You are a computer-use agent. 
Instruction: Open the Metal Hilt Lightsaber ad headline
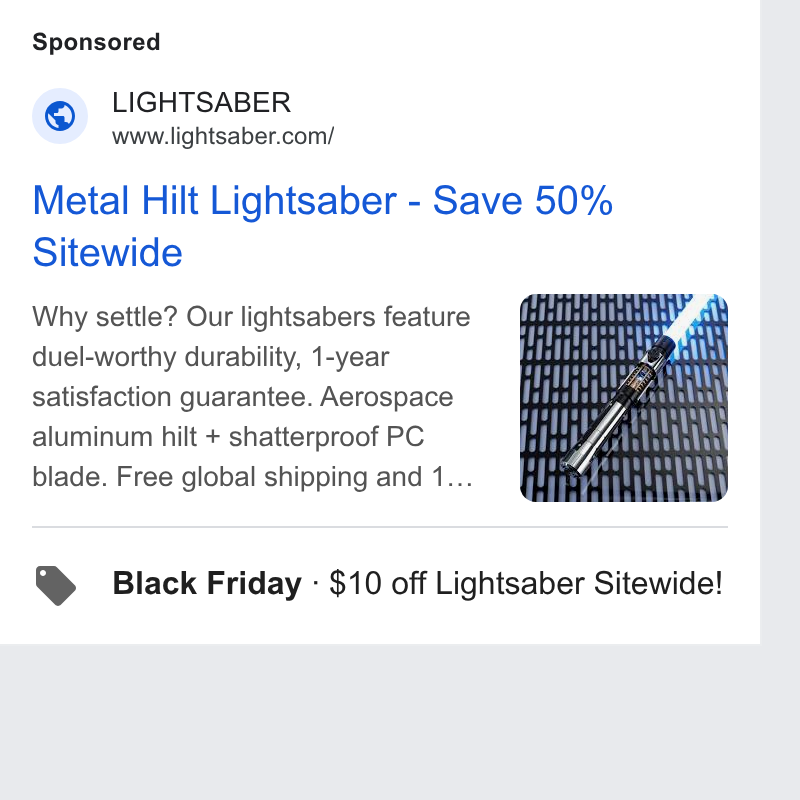322,226
